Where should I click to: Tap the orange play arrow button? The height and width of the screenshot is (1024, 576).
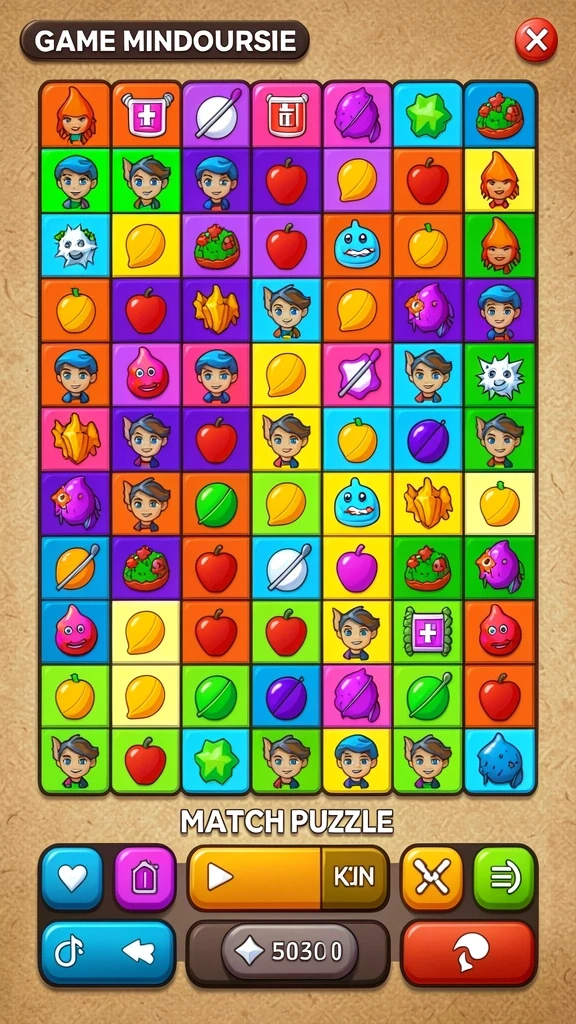point(255,878)
